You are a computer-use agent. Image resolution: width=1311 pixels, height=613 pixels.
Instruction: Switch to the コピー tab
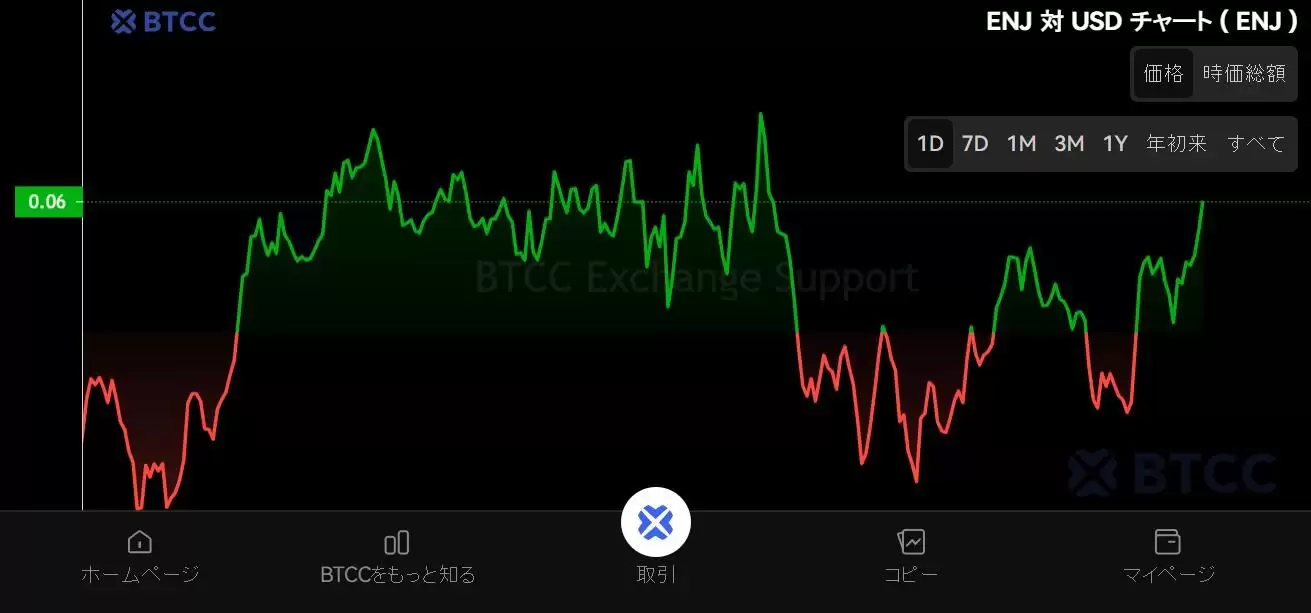pos(911,557)
